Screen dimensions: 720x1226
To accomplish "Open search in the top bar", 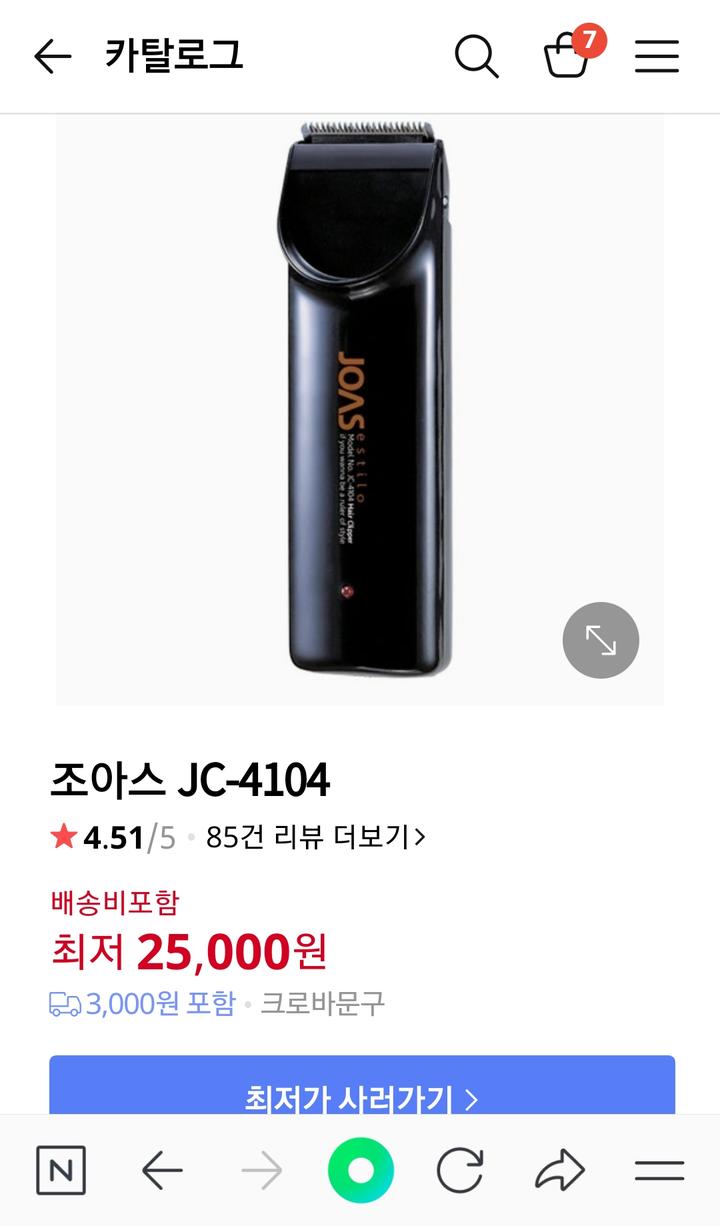I will coord(476,57).
